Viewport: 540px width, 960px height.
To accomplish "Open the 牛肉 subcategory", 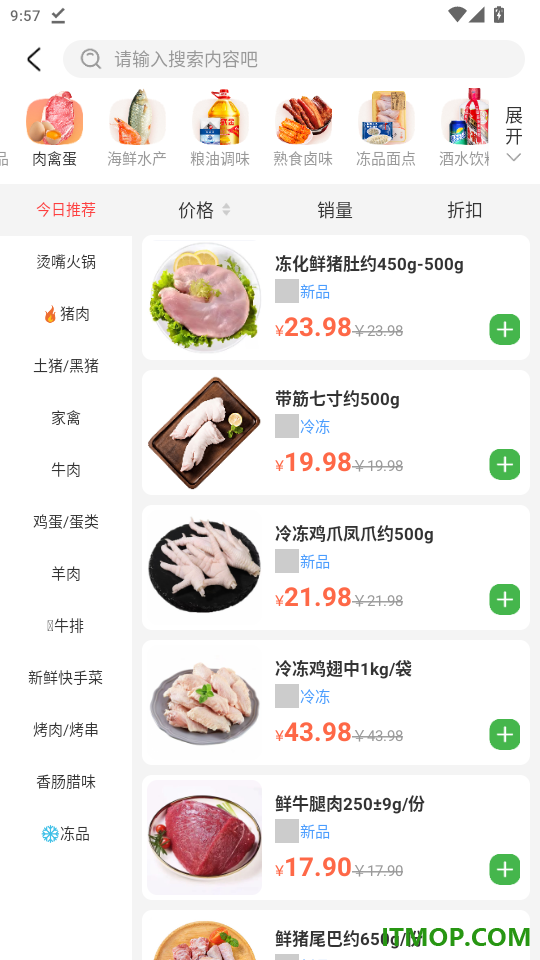I will tap(66, 470).
